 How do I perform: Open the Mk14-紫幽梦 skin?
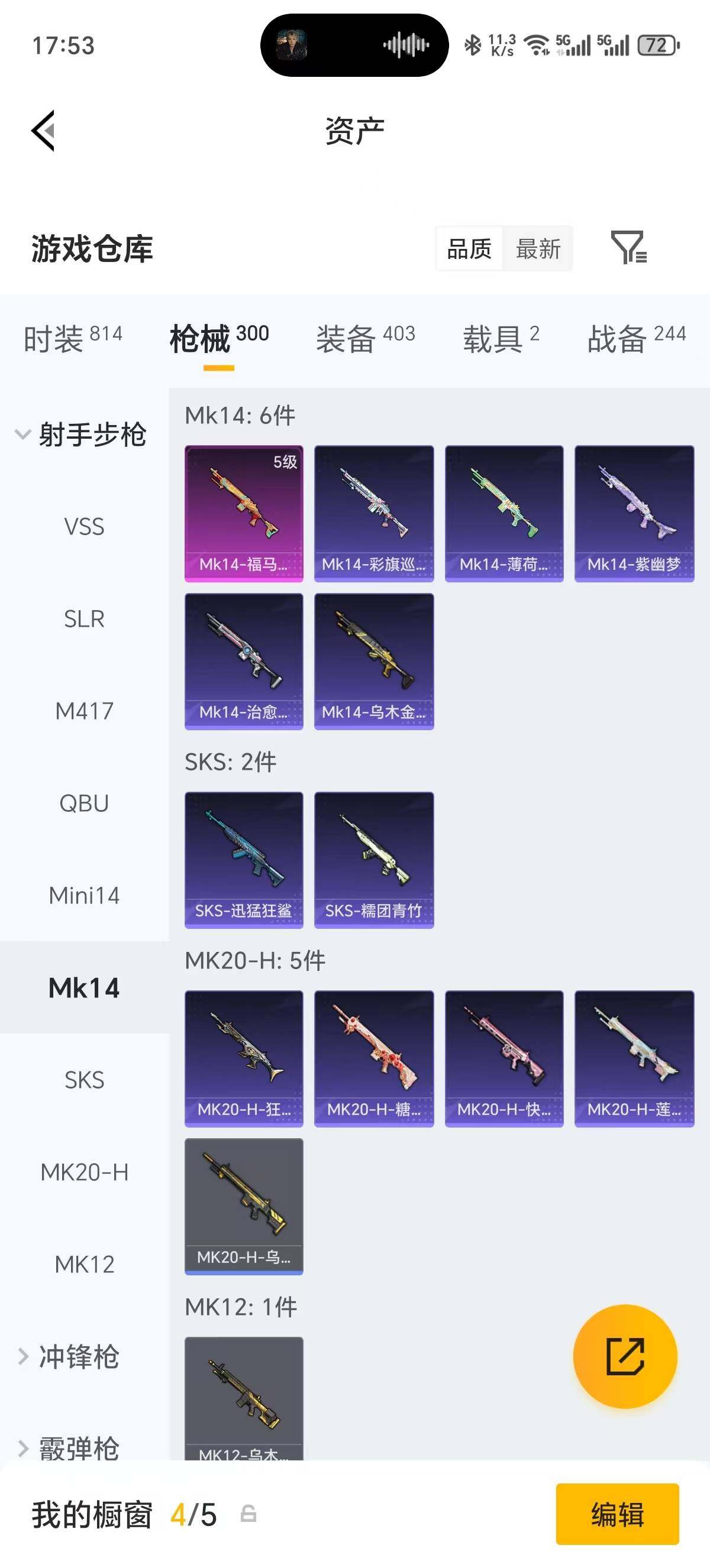coord(634,514)
